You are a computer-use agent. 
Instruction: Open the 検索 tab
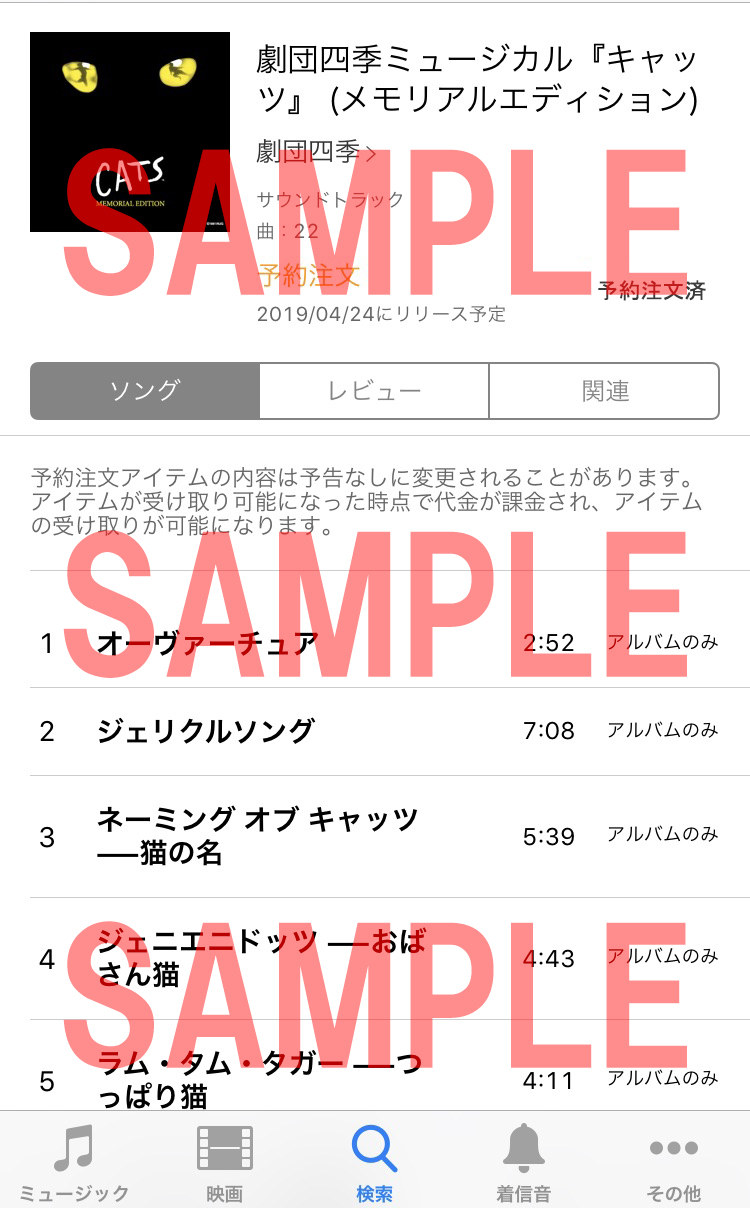pos(375,1162)
